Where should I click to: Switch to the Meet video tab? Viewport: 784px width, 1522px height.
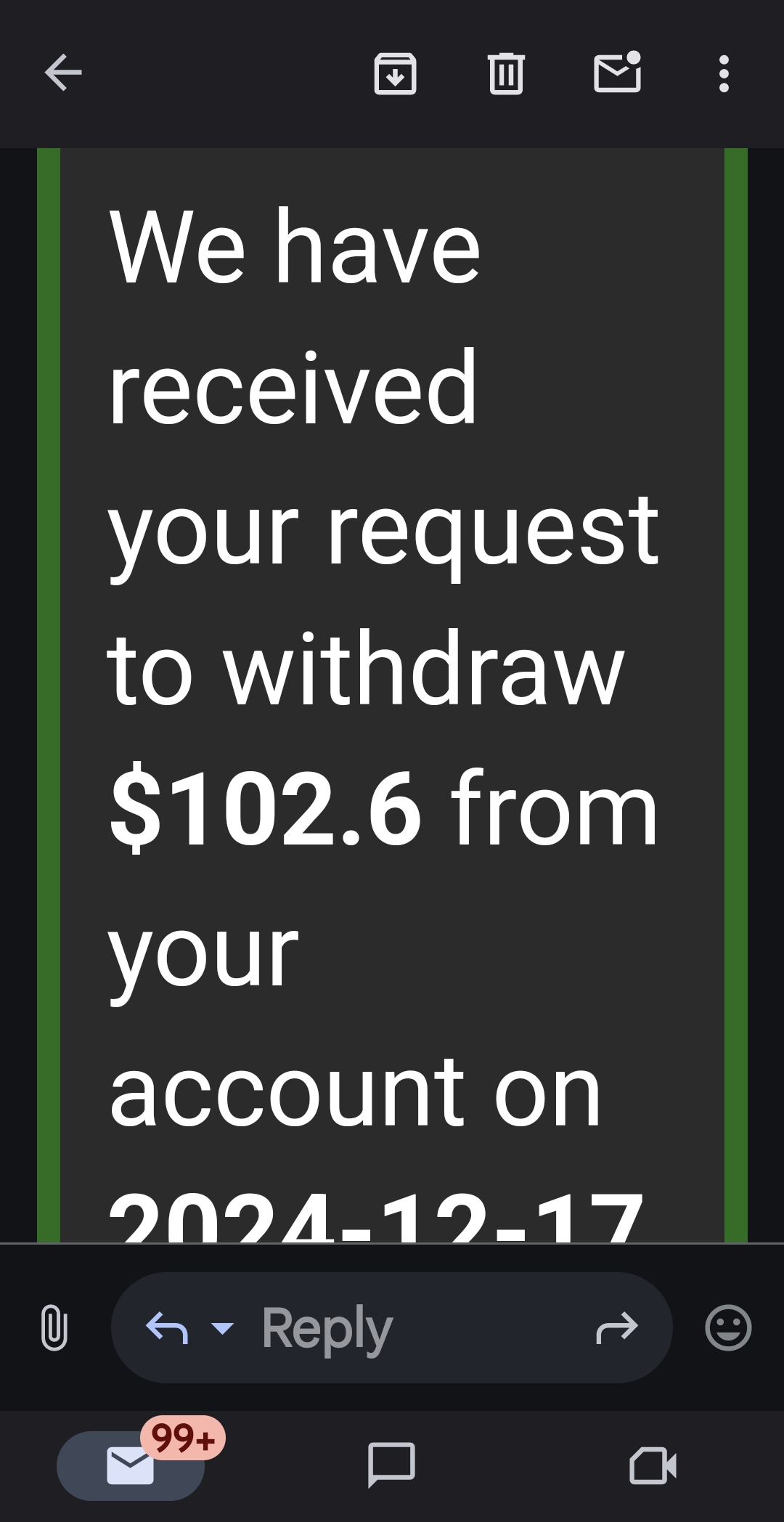pyautogui.click(x=653, y=1465)
